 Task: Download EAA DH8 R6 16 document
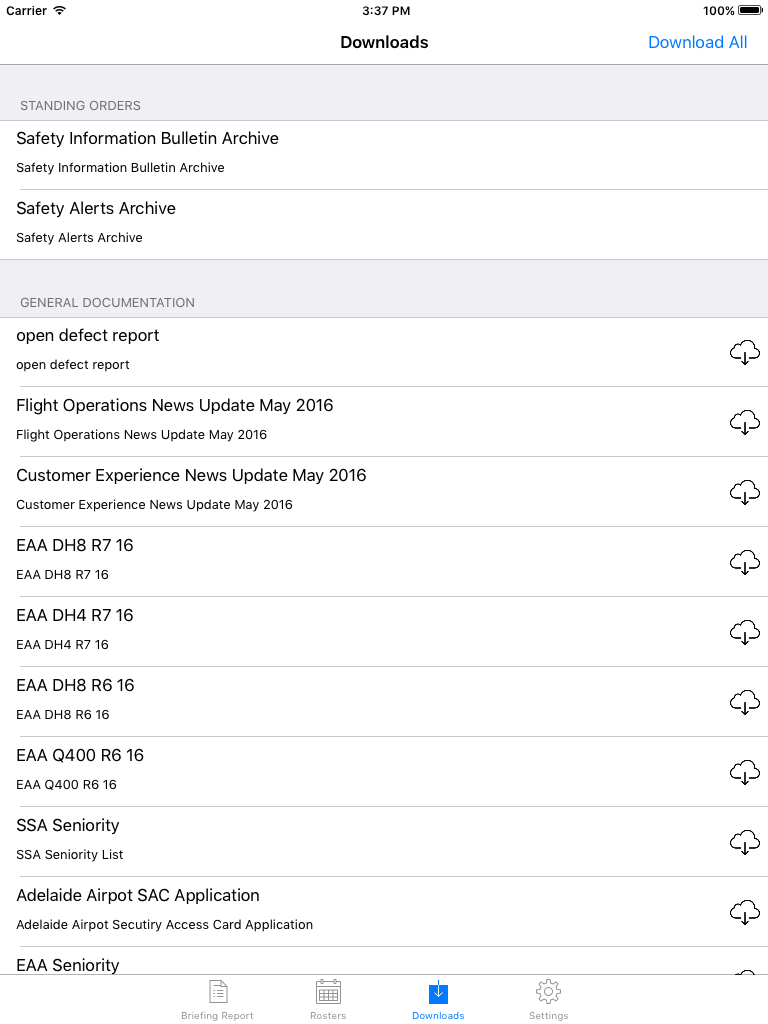tap(745, 702)
